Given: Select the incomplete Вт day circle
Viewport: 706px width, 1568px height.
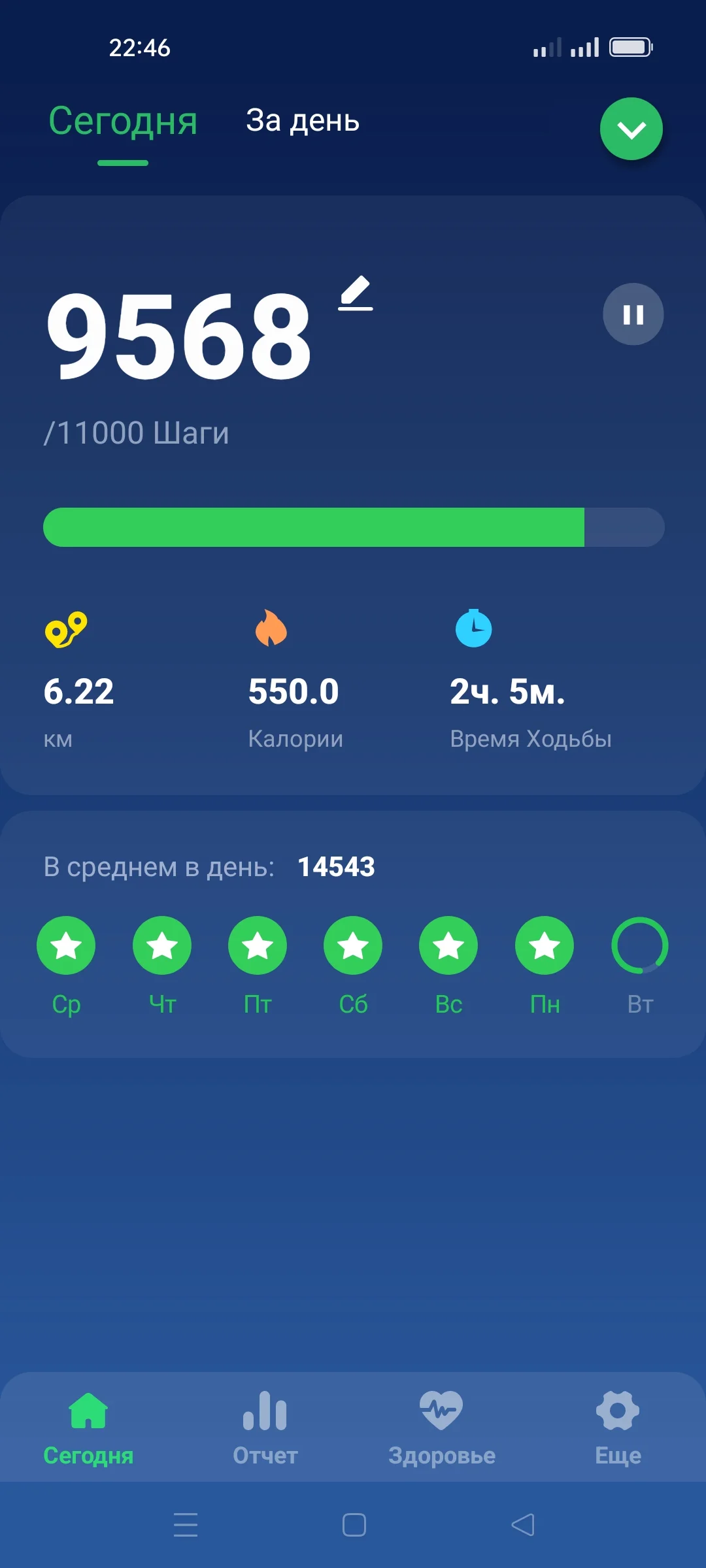Looking at the screenshot, I should (x=639, y=945).
